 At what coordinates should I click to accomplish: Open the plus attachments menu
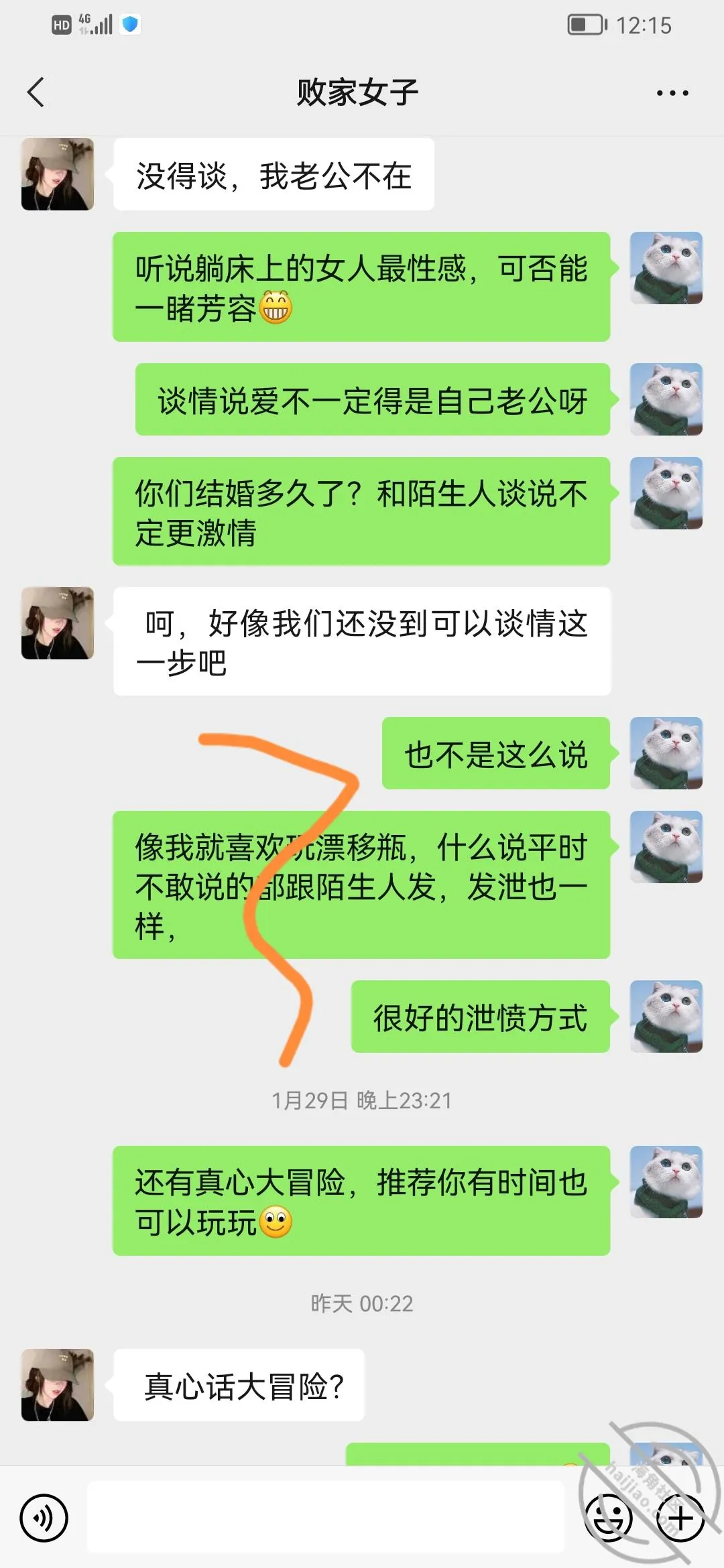point(680,1518)
